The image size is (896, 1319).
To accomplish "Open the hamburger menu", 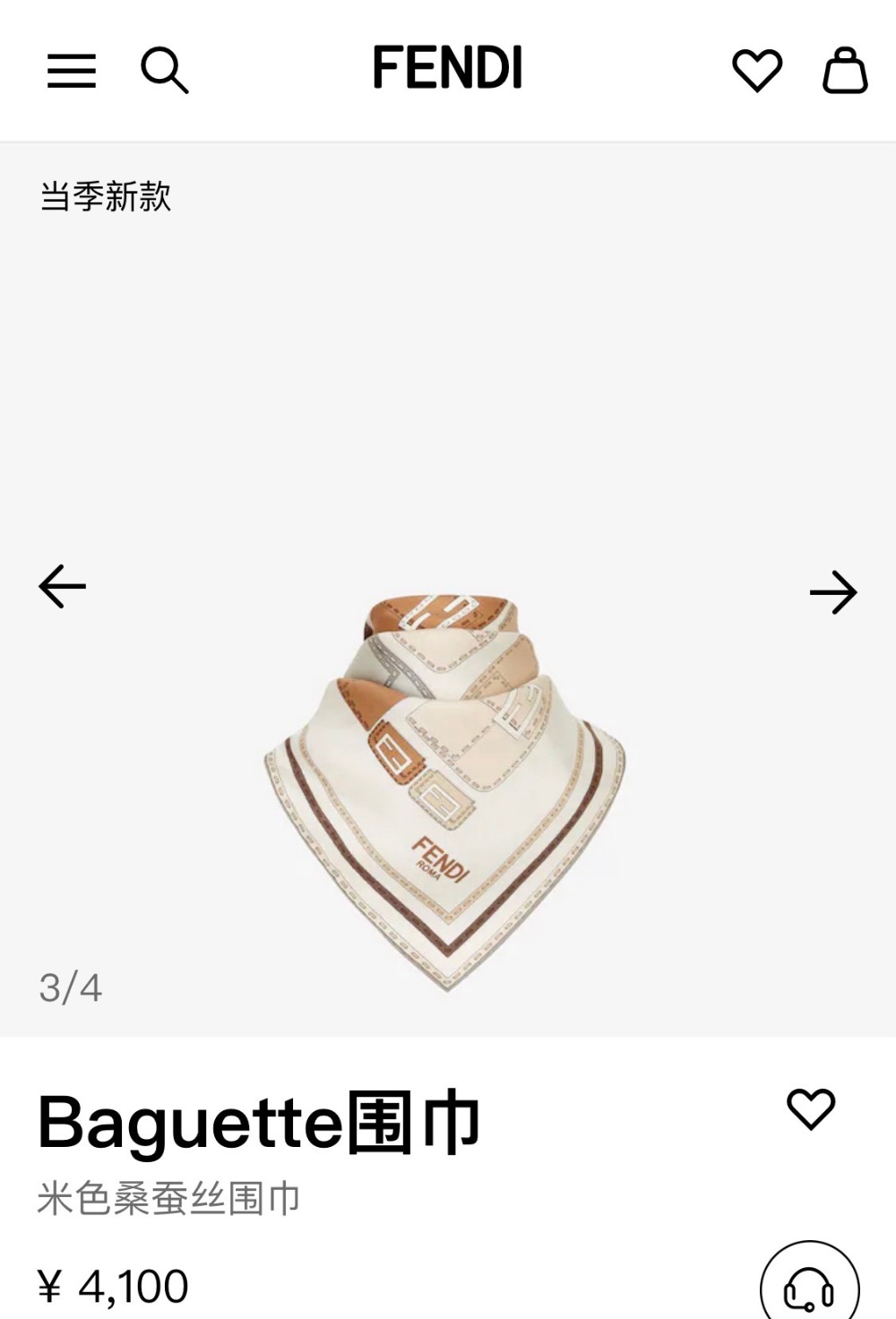I will [72, 70].
